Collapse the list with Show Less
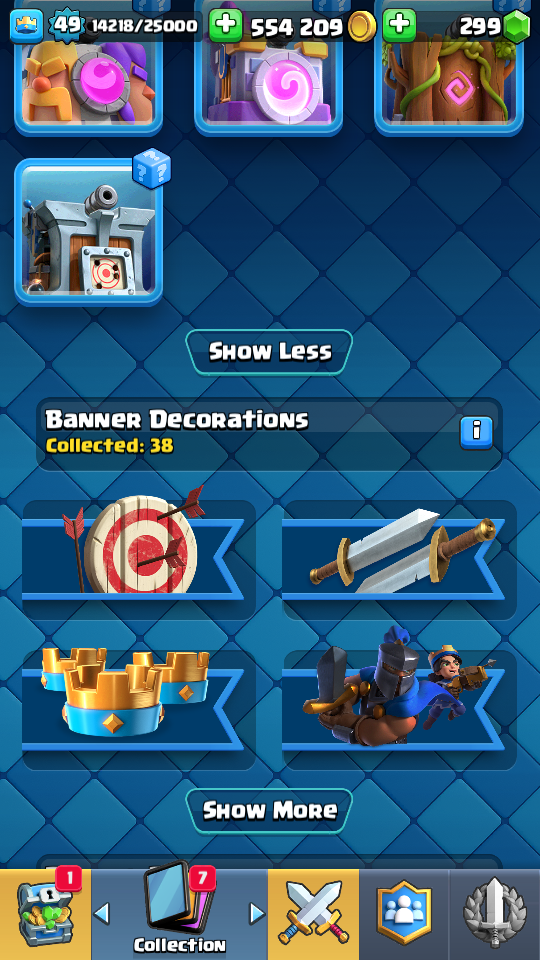 click(x=269, y=352)
